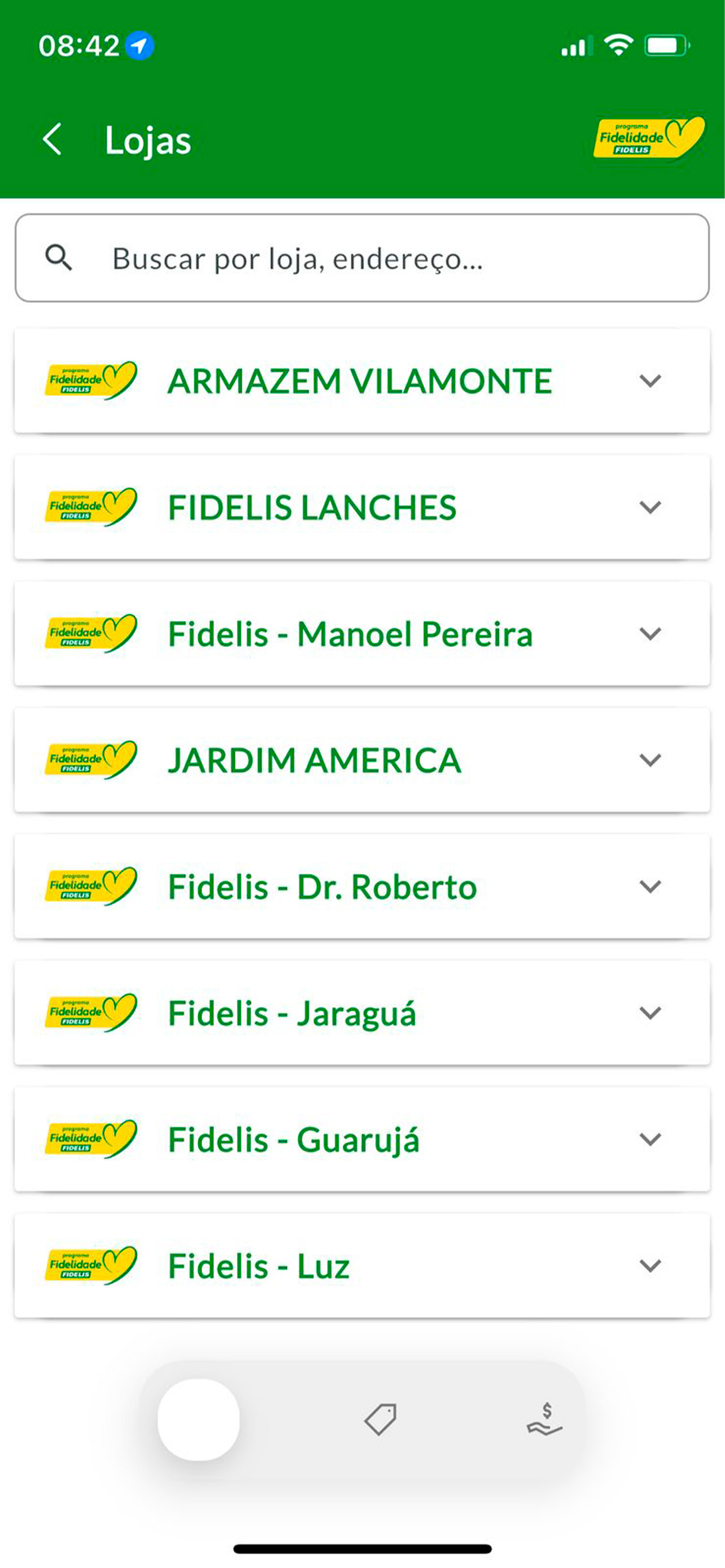Expand Fidelis - Jaraguá store
Screen dimensions: 725x1568
362,1013
